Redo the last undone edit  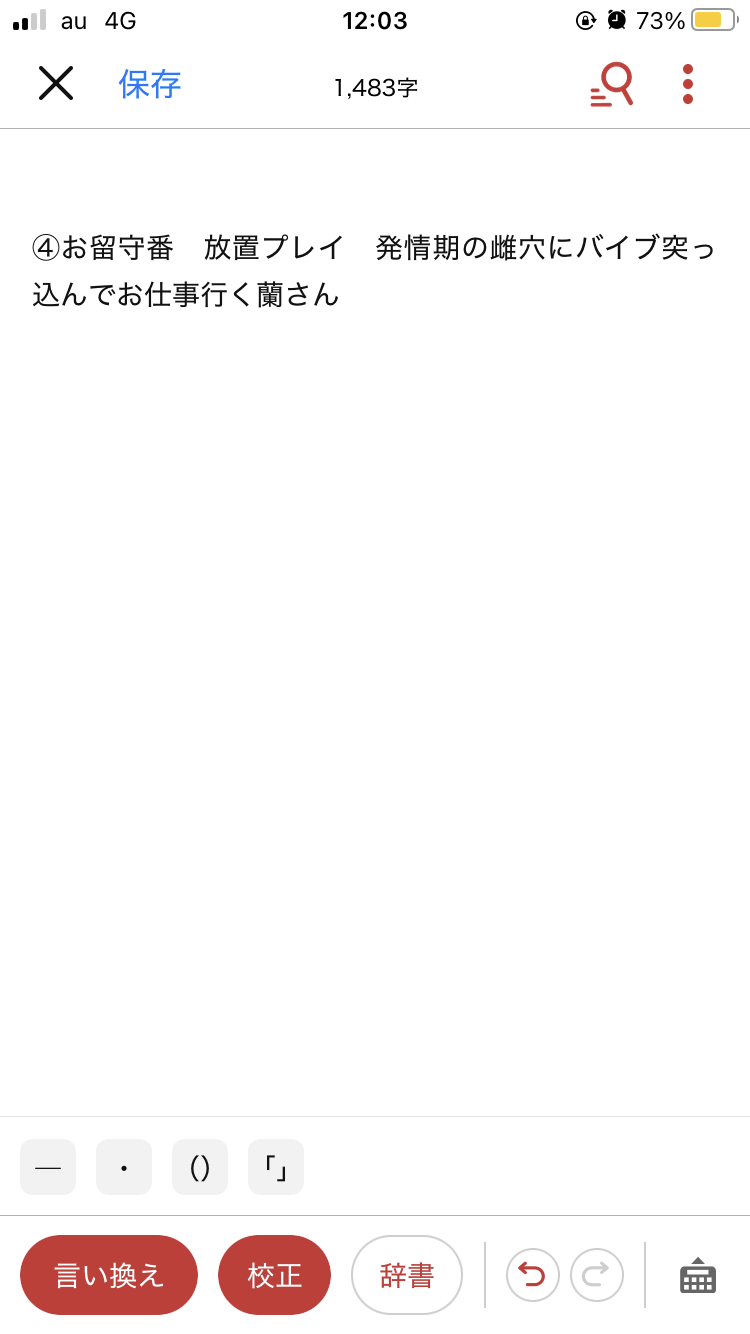pyautogui.click(x=597, y=1275)
